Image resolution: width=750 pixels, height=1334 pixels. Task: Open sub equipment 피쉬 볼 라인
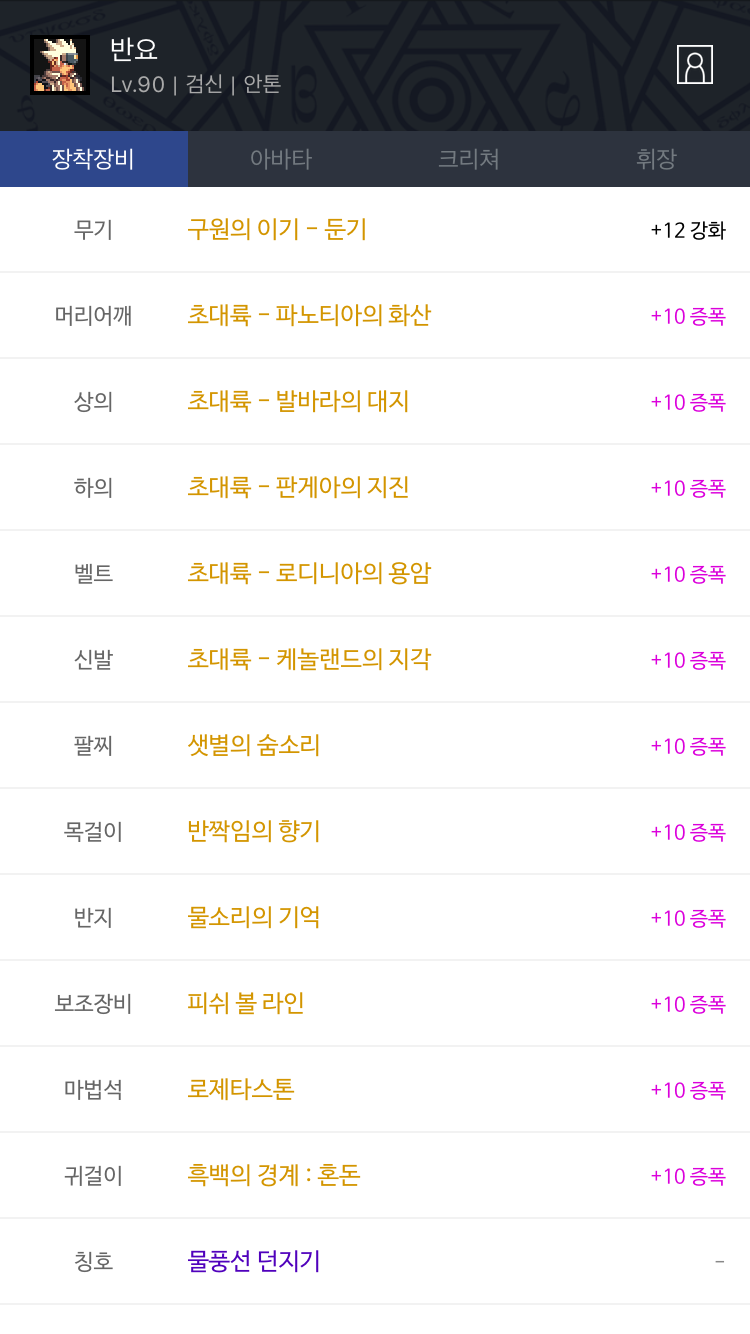pos(246,1003)
